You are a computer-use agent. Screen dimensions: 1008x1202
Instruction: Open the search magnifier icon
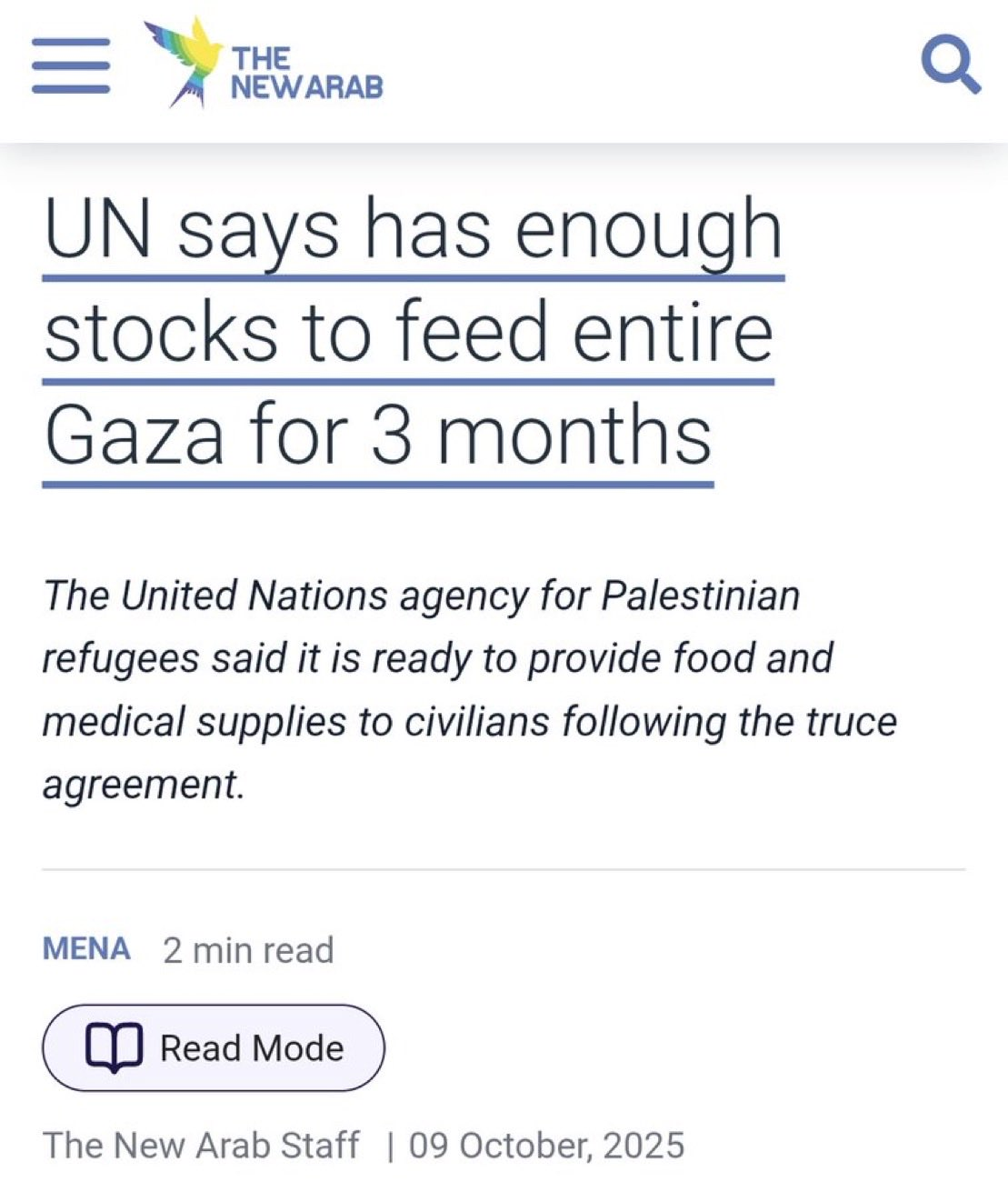pos(950,64)
